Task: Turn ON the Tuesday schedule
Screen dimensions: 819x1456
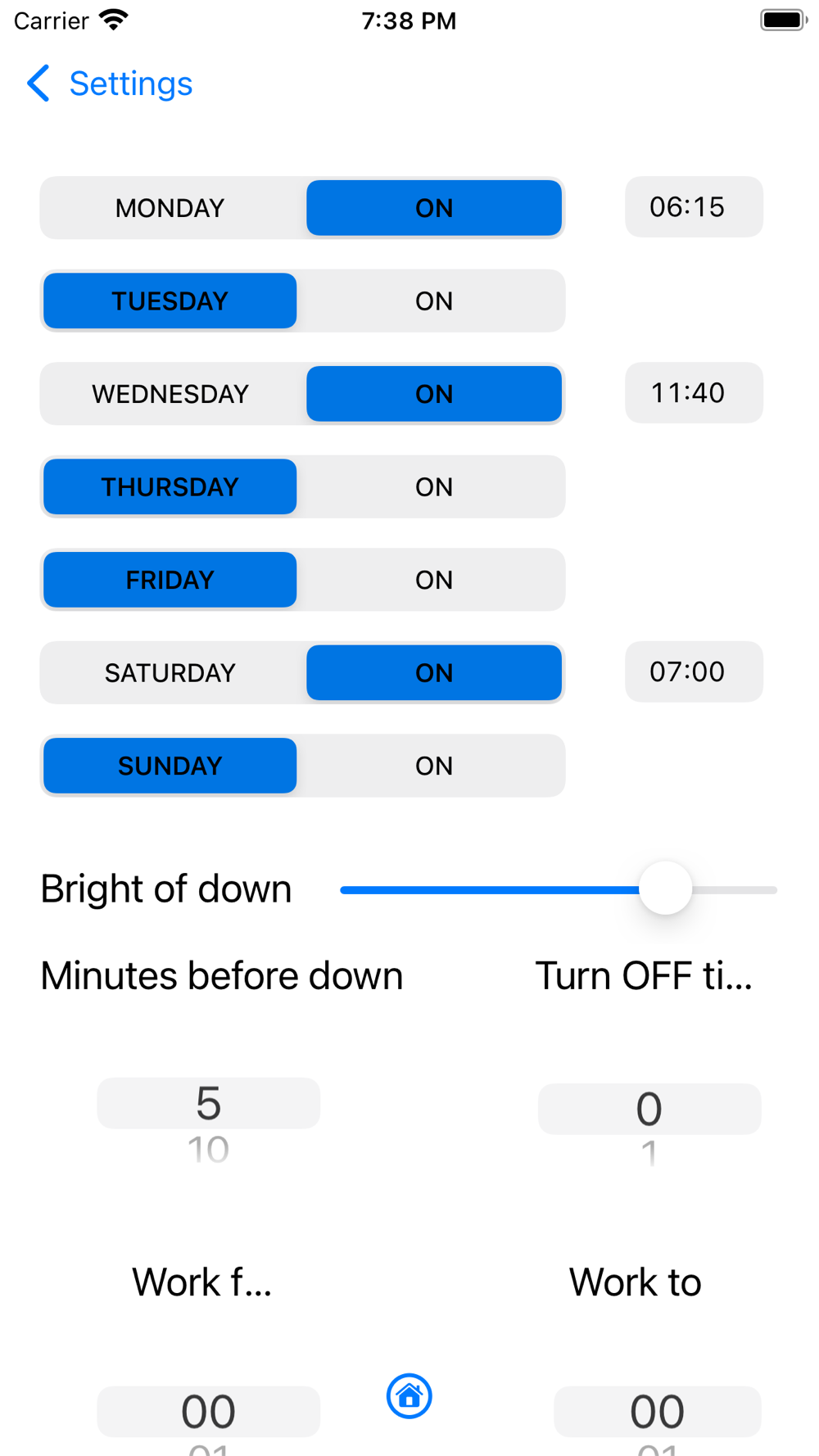Action: 433,301
